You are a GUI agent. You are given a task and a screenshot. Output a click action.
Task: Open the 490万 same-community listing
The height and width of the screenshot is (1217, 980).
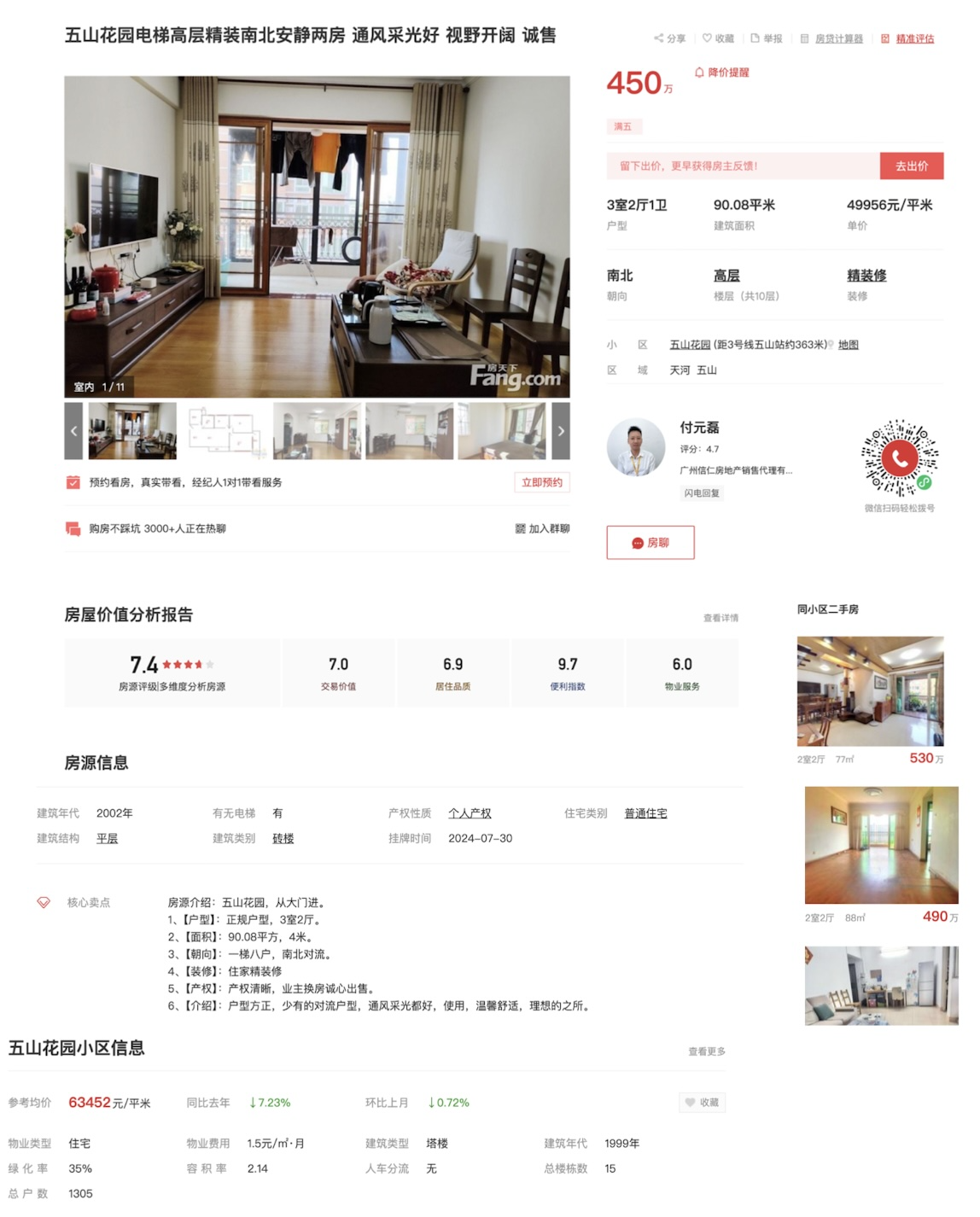point(881,845)
